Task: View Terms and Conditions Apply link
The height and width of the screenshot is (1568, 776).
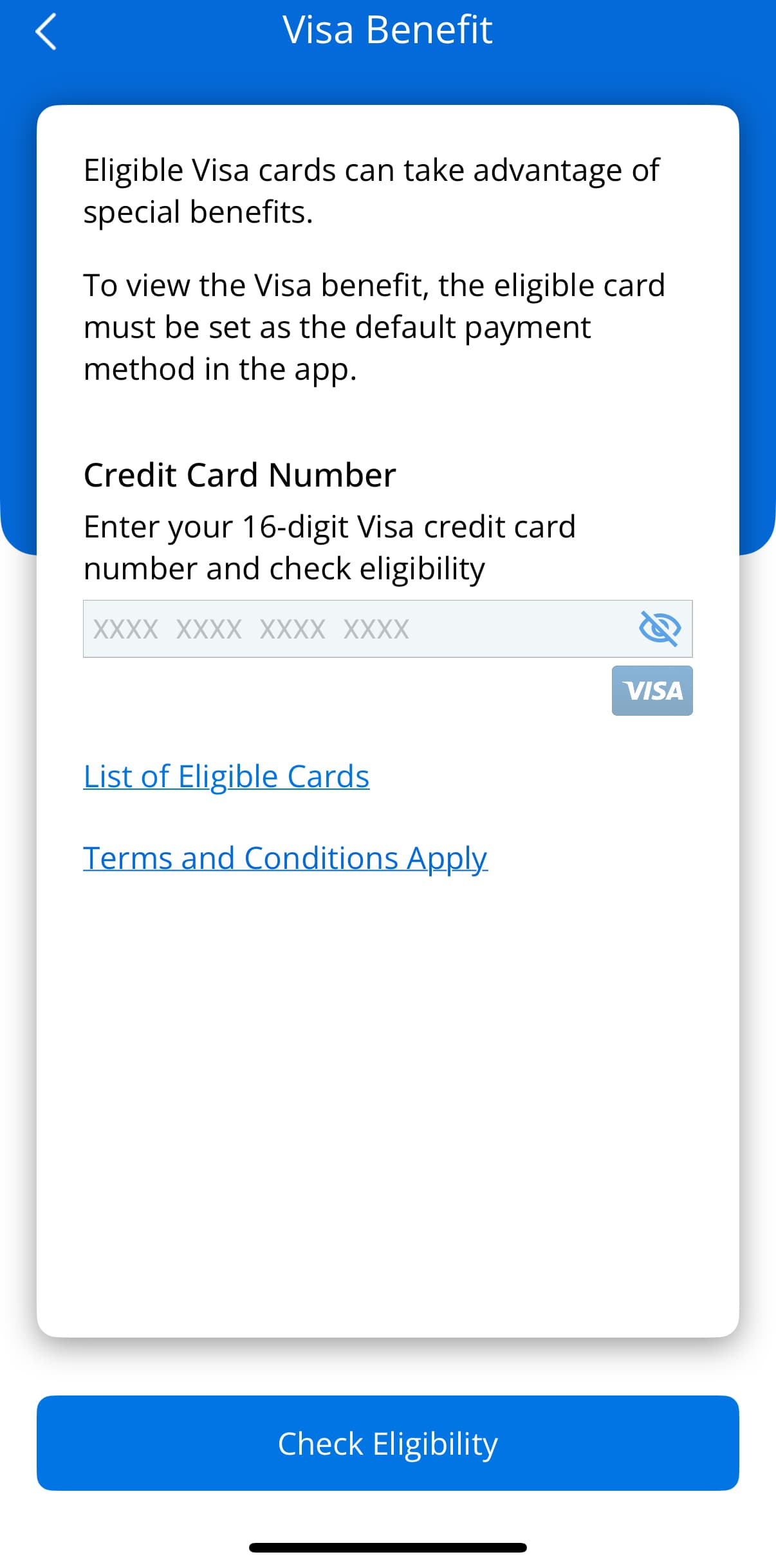Action: [285, 858]
